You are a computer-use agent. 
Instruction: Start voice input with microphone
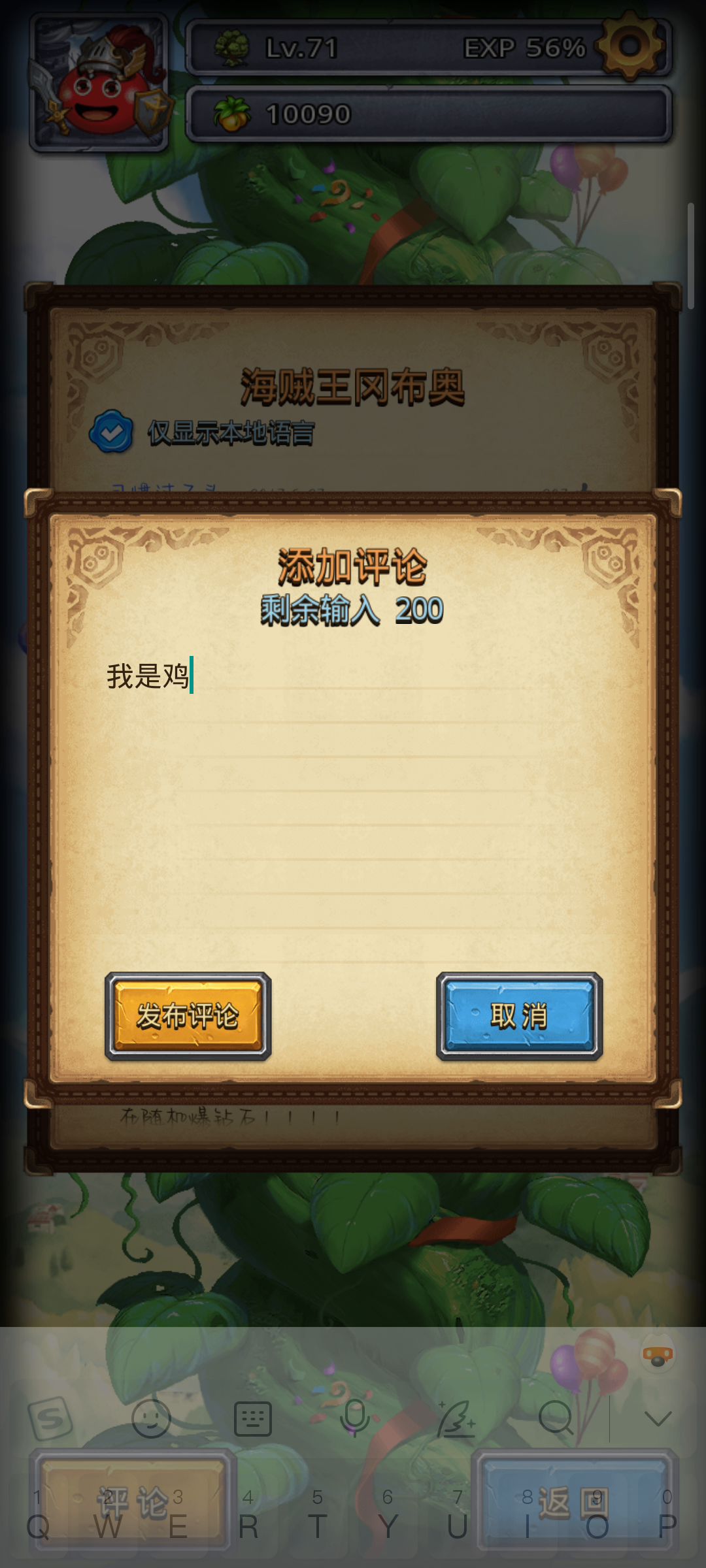click(x=355, y=1418)
